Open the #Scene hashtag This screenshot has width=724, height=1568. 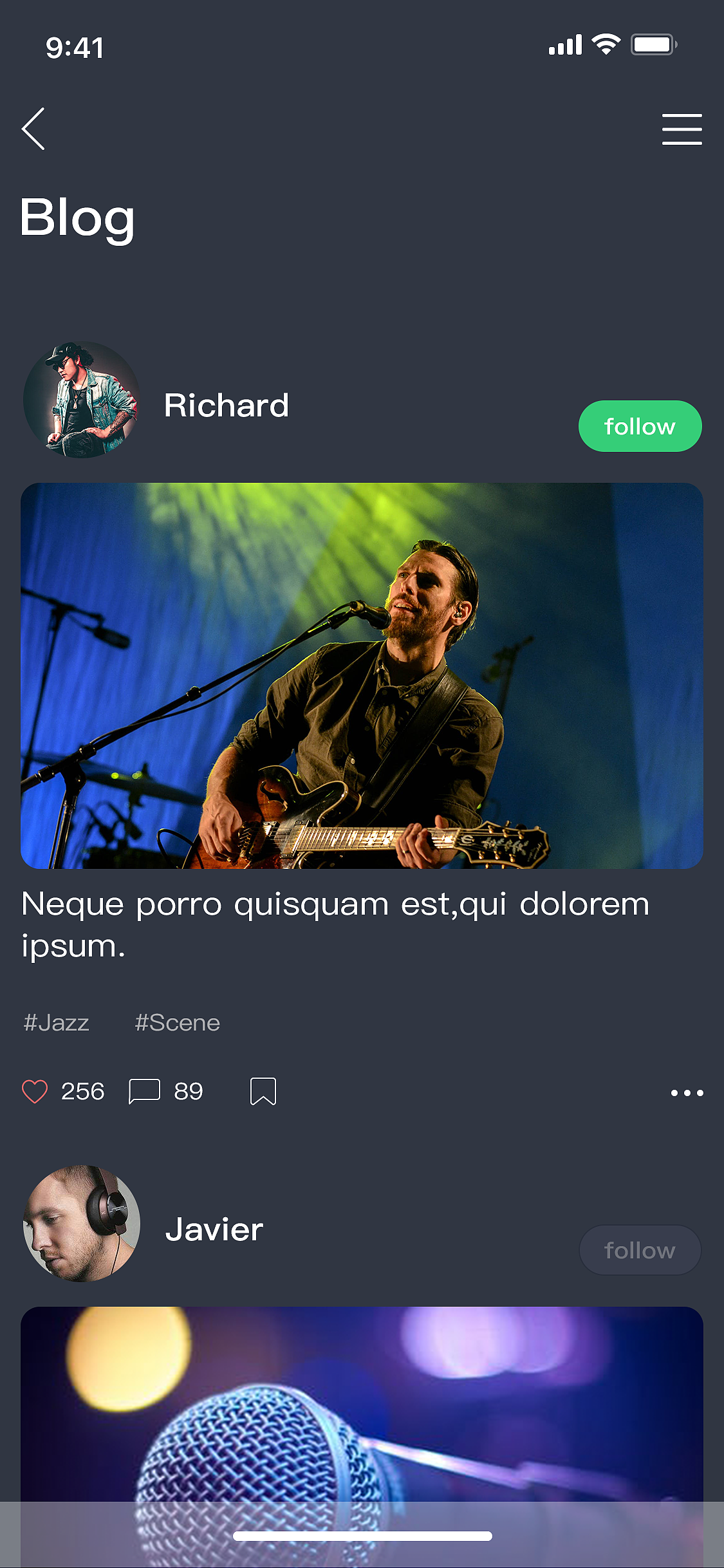(x=178, y=1023)
